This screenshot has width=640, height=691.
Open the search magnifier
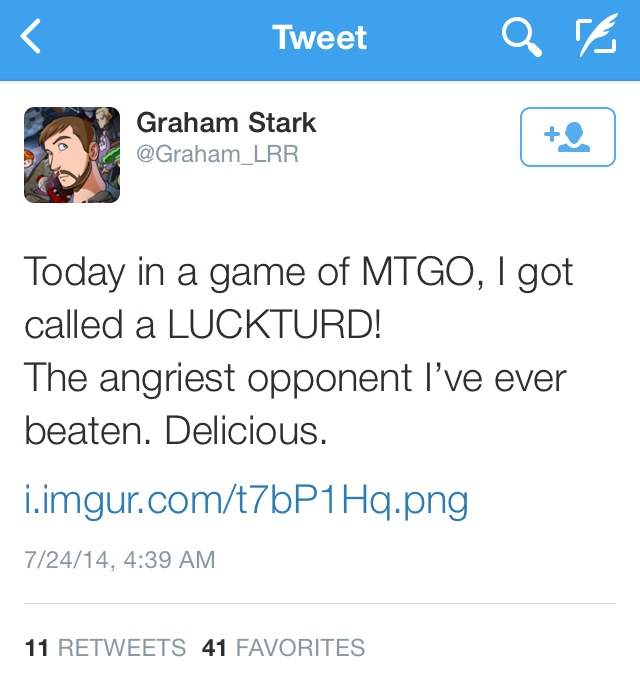click(520, 39)
